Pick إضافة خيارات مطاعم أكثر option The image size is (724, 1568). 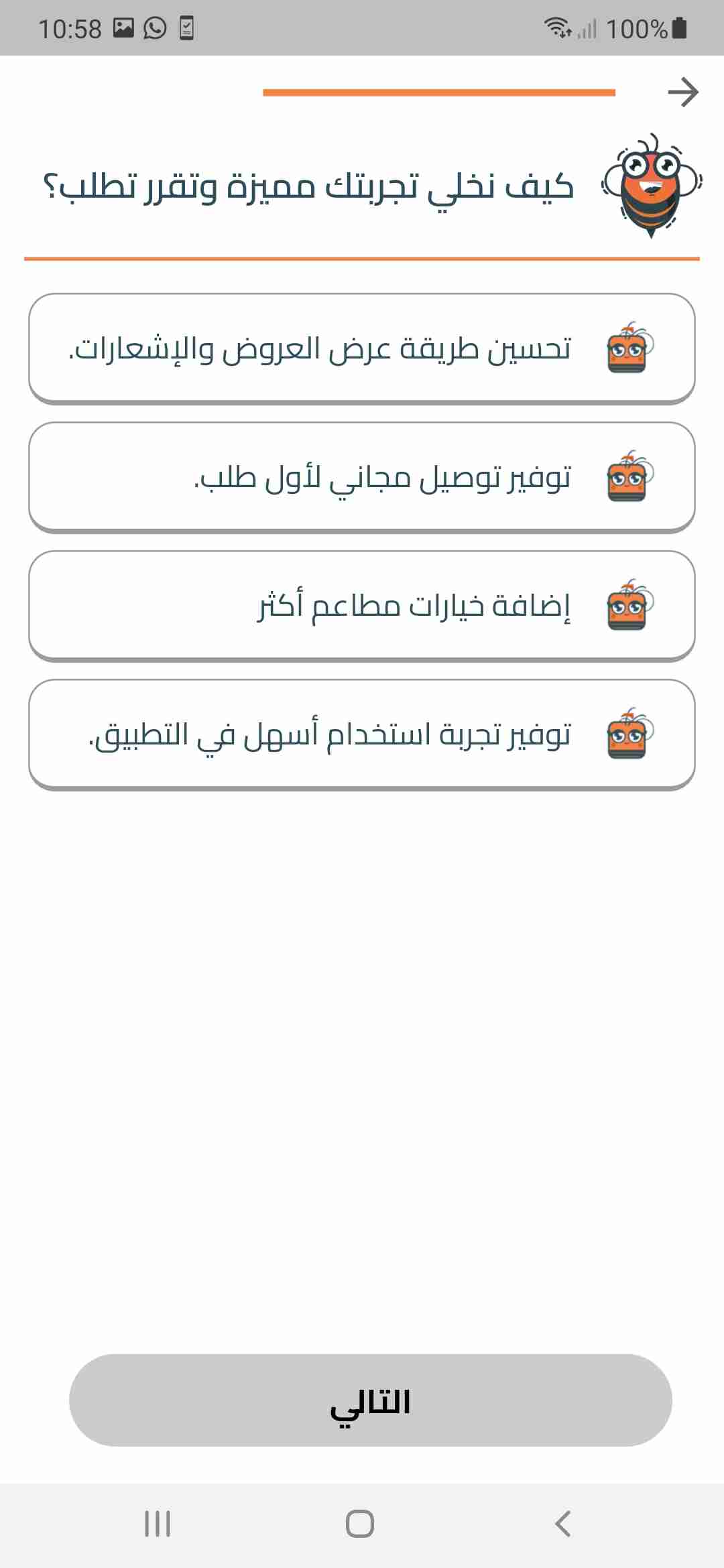click(362, 606)
